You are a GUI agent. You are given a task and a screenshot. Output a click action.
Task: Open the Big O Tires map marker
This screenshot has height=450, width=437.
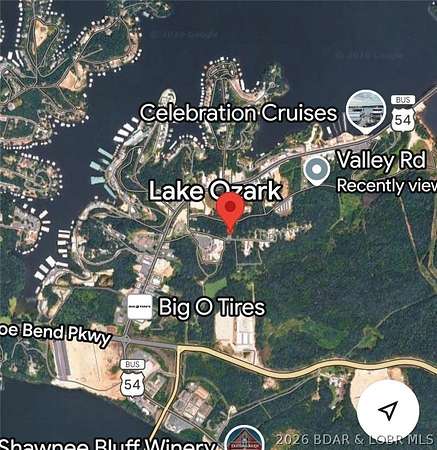click(140, 307)
